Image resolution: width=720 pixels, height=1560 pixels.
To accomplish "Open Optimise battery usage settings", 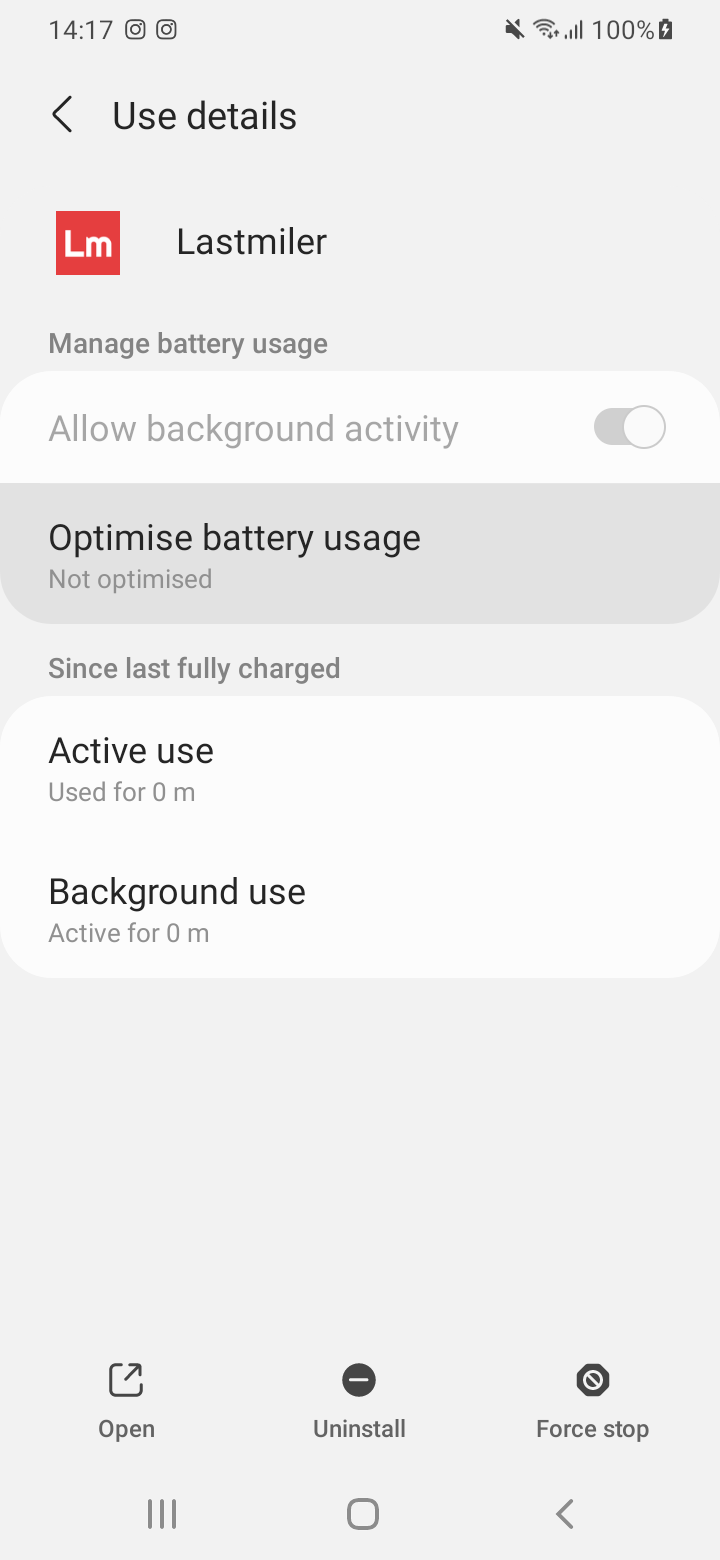I will click(360, 554).
